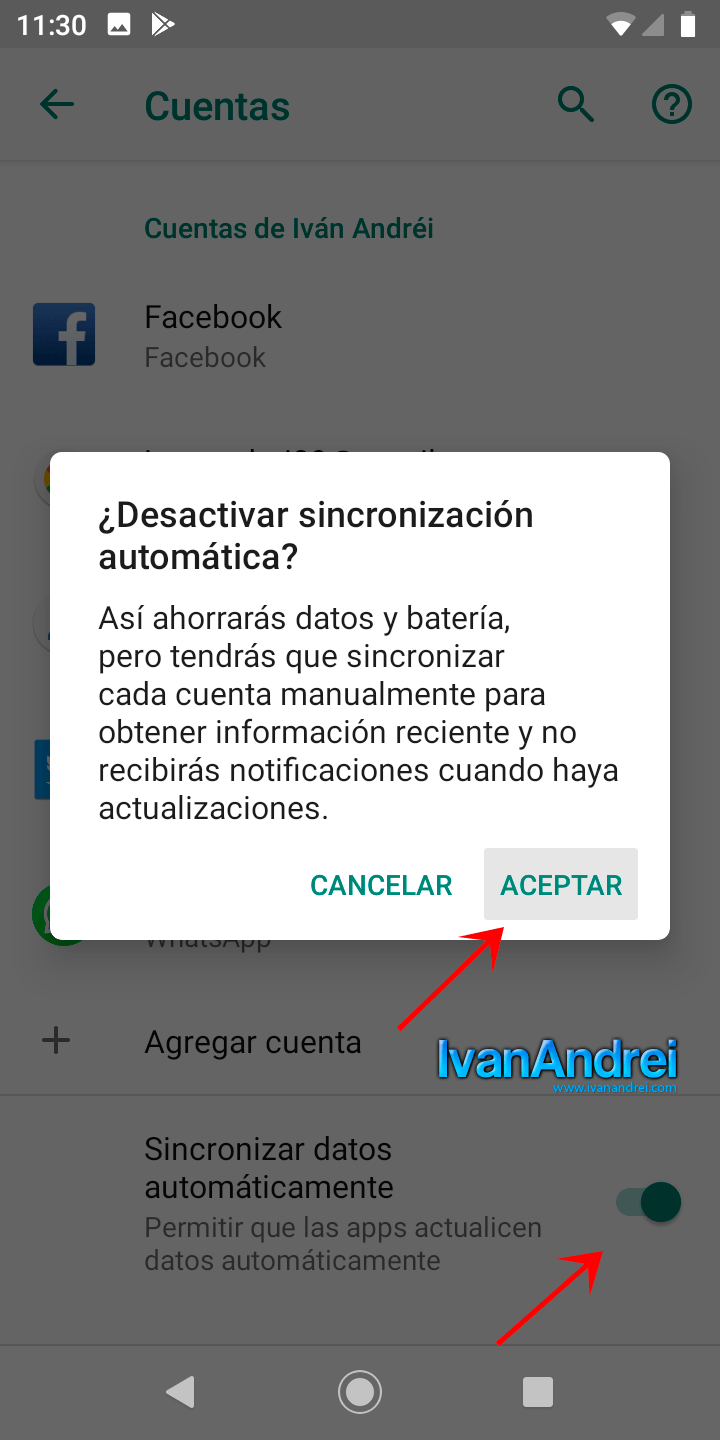Confirm with the ACEPTAR button
Image resolution: width=720 pixels, height=1440 pixels.
[561, 885]
